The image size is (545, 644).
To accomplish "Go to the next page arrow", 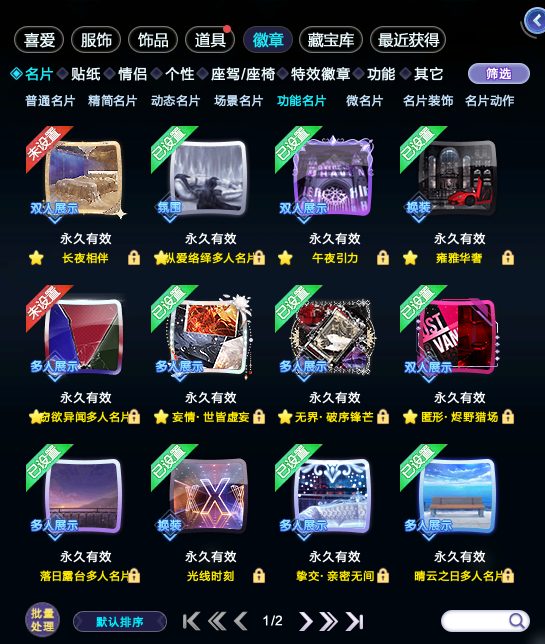I will pyautogui.click(x=305, y=621).
